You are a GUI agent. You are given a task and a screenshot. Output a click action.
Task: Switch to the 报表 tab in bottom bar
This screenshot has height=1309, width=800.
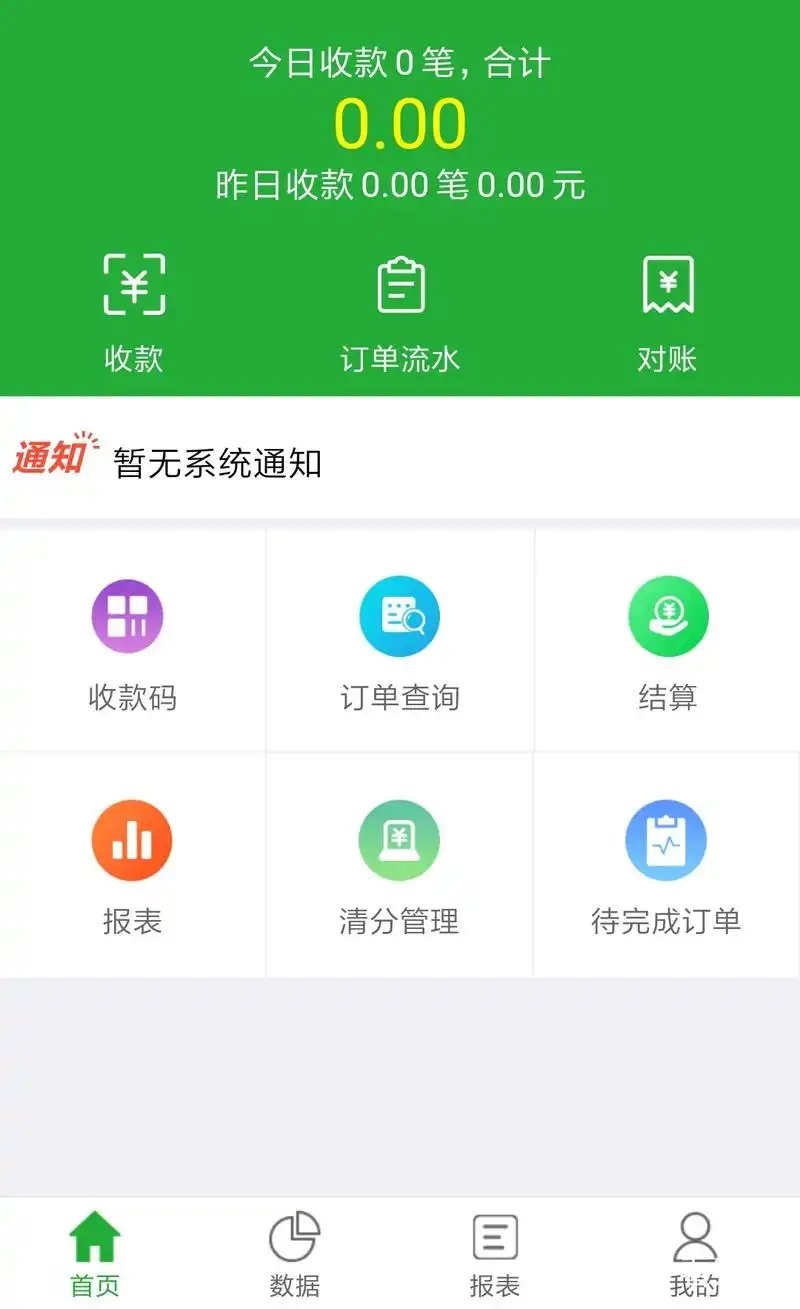[x=495, y=1254]
